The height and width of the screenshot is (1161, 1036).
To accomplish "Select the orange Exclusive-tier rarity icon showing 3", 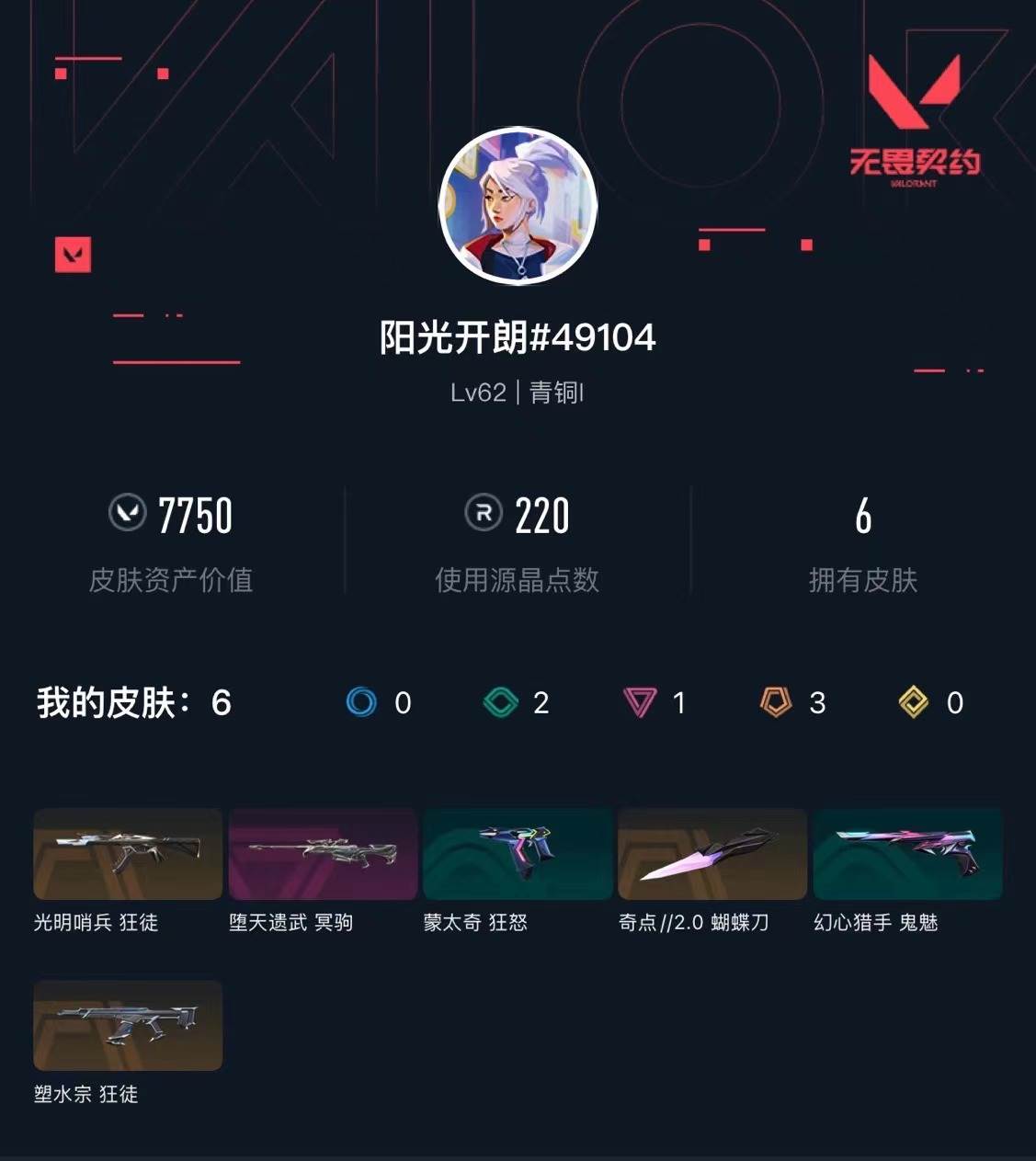I will tap(775, 702).
